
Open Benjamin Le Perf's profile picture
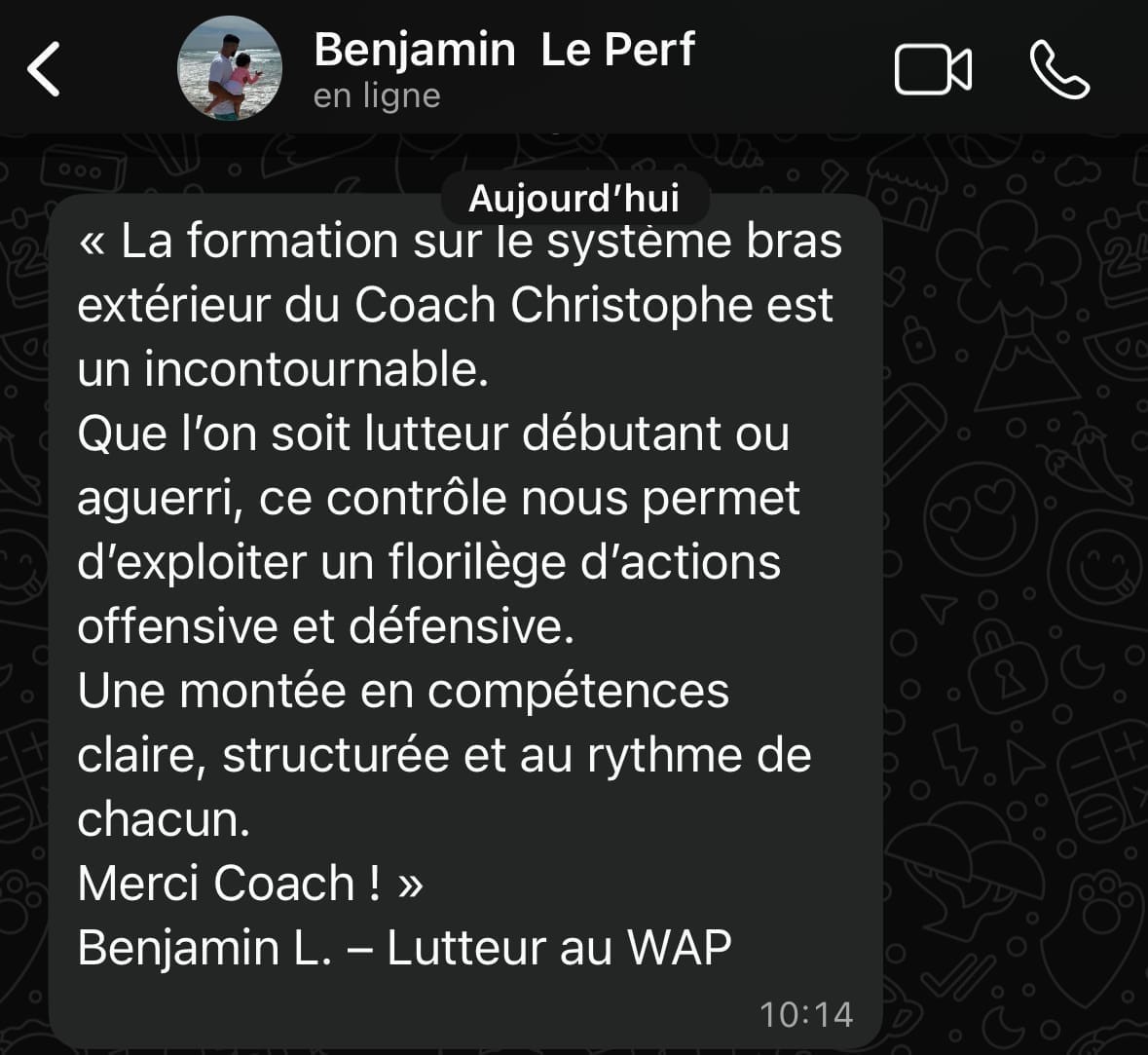click(230, 69)
